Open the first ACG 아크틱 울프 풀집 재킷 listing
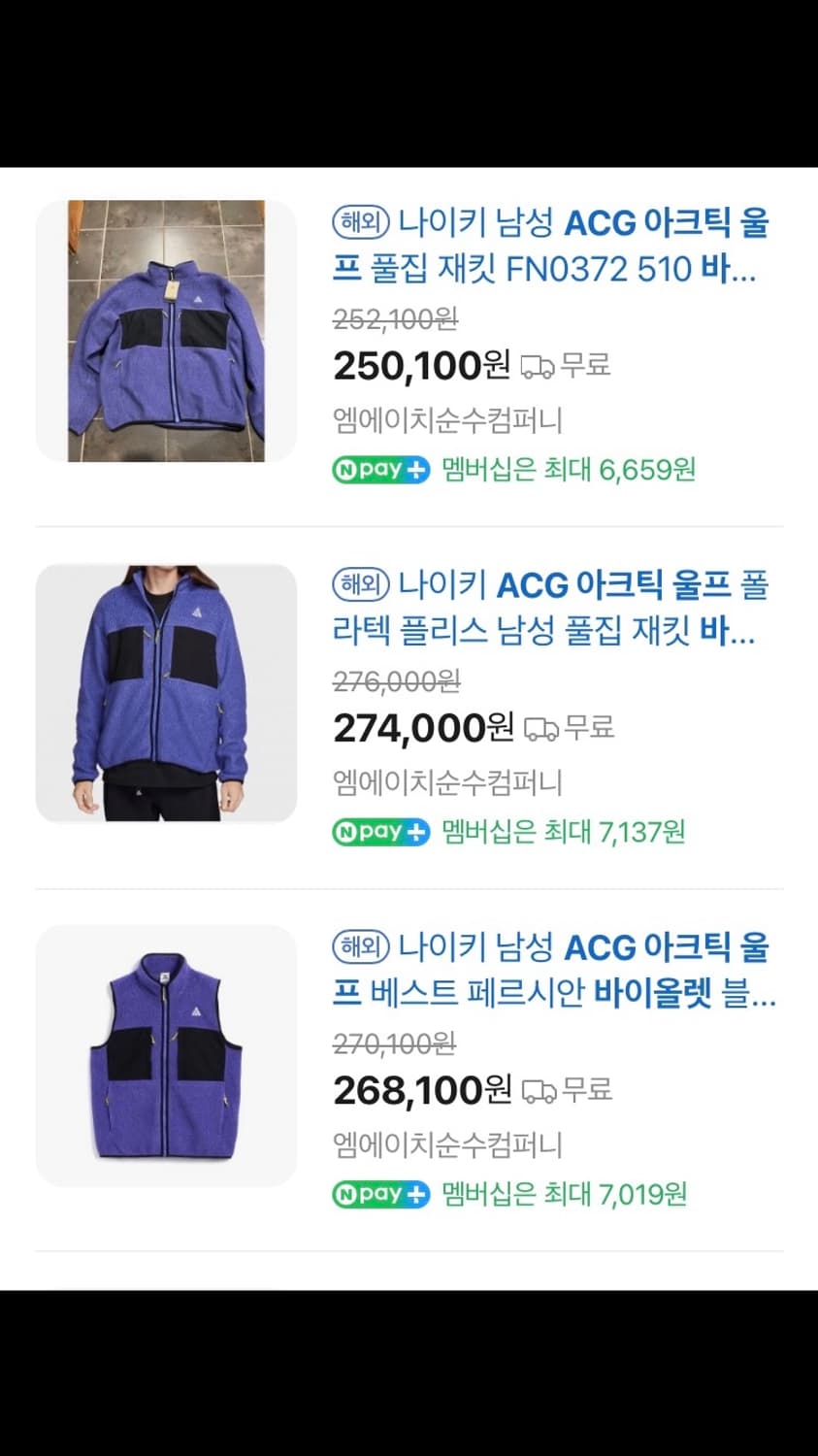 click(551, 248)
